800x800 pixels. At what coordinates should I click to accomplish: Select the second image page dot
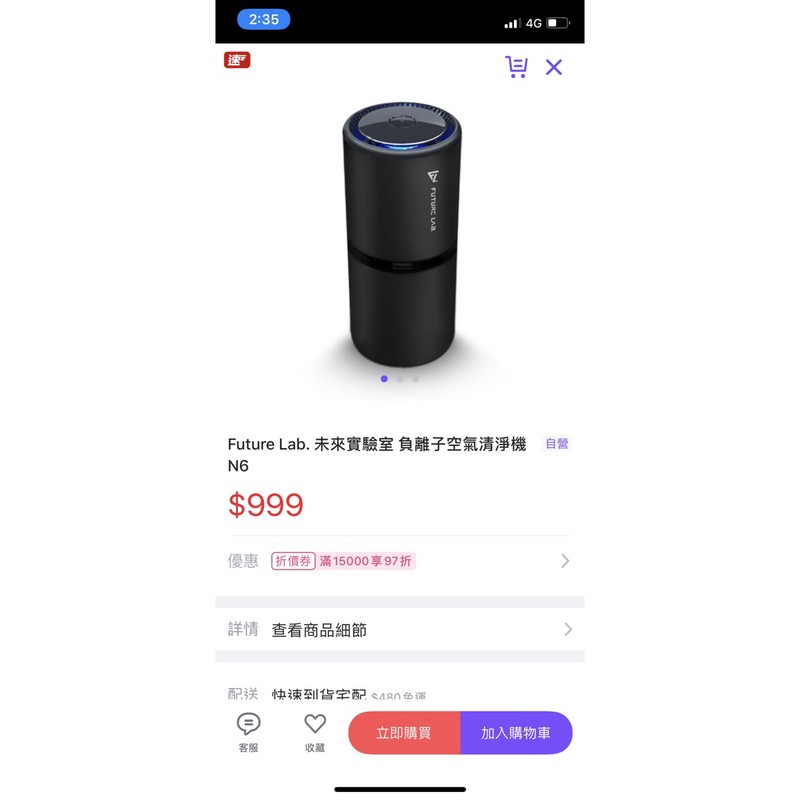(400, 379)
